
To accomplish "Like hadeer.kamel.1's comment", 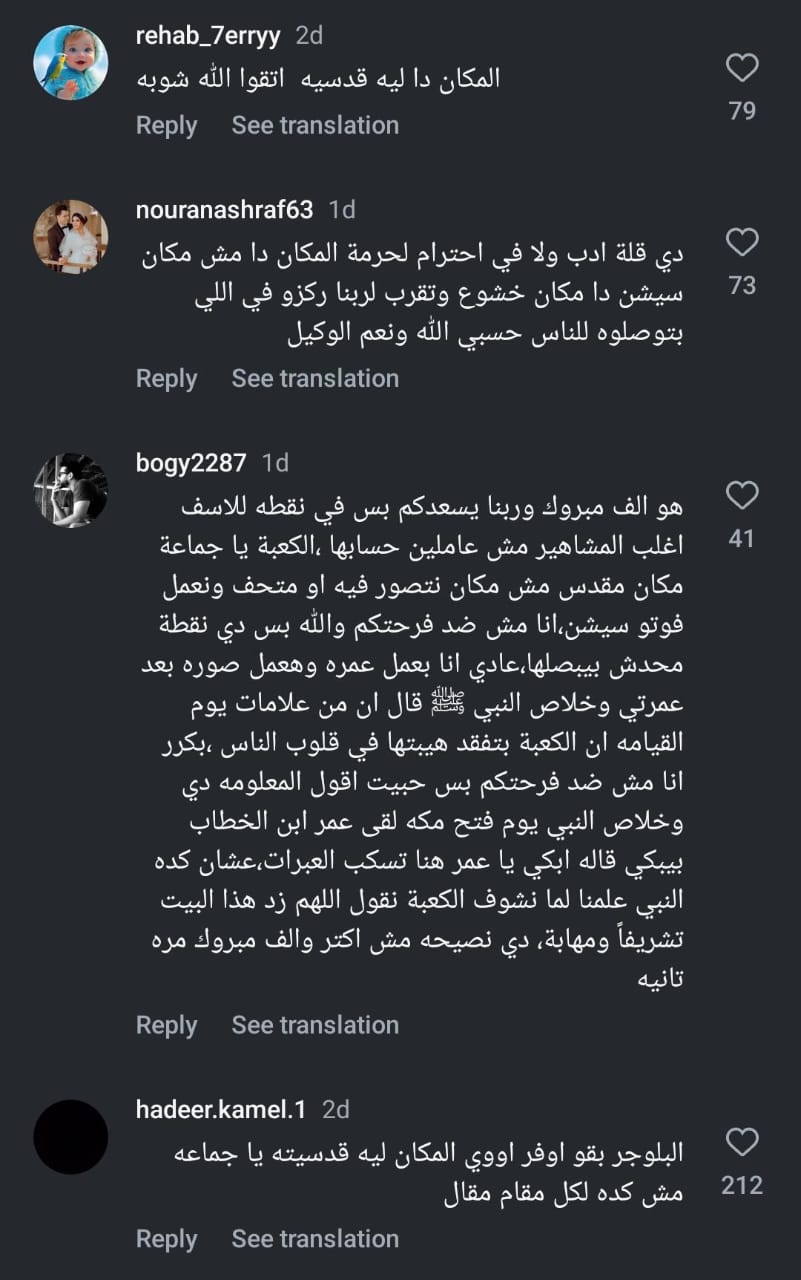I will point(741,1142).
